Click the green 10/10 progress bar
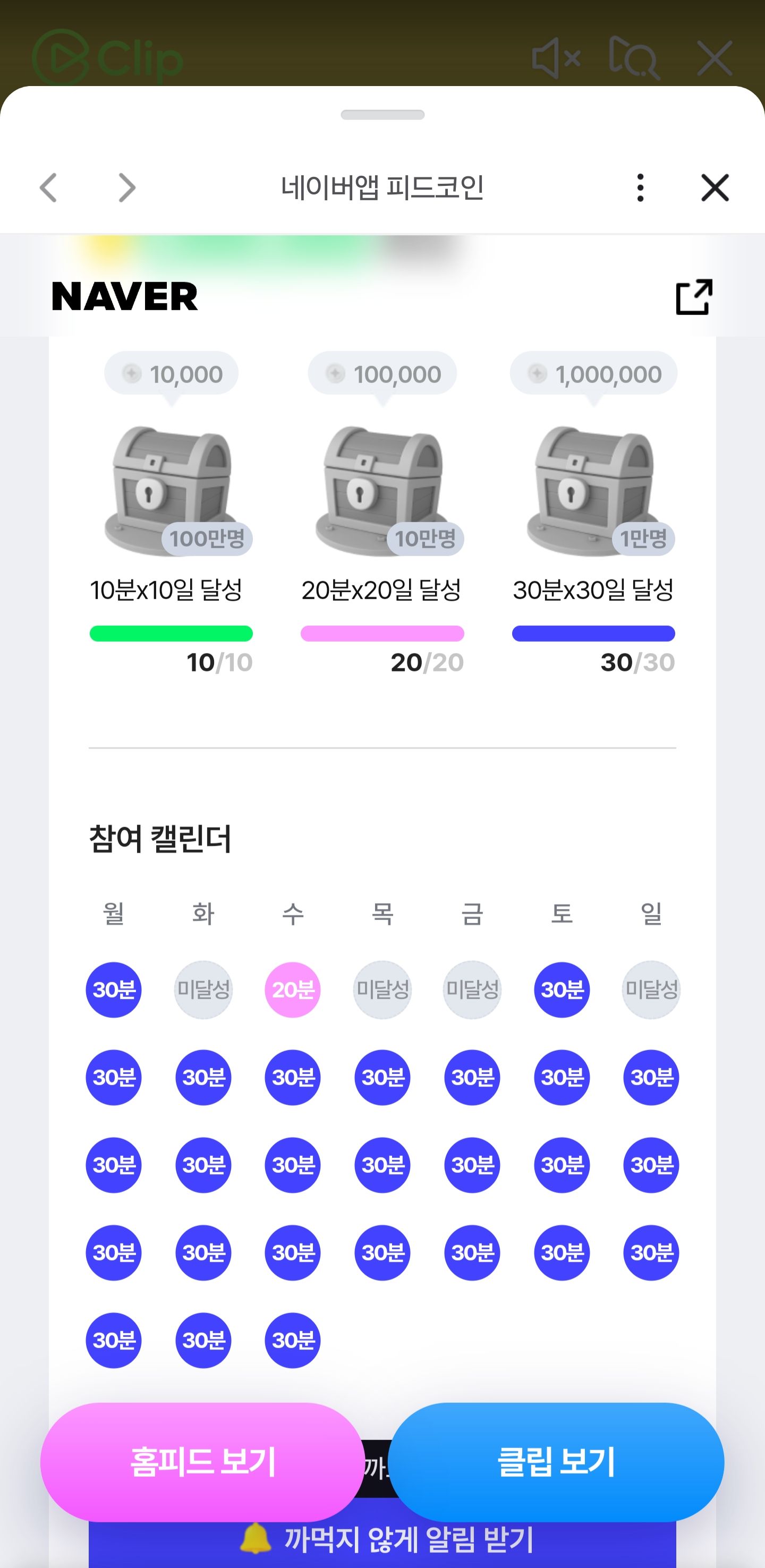Viewport: 765px width, 1568px height. pos(171,634)
